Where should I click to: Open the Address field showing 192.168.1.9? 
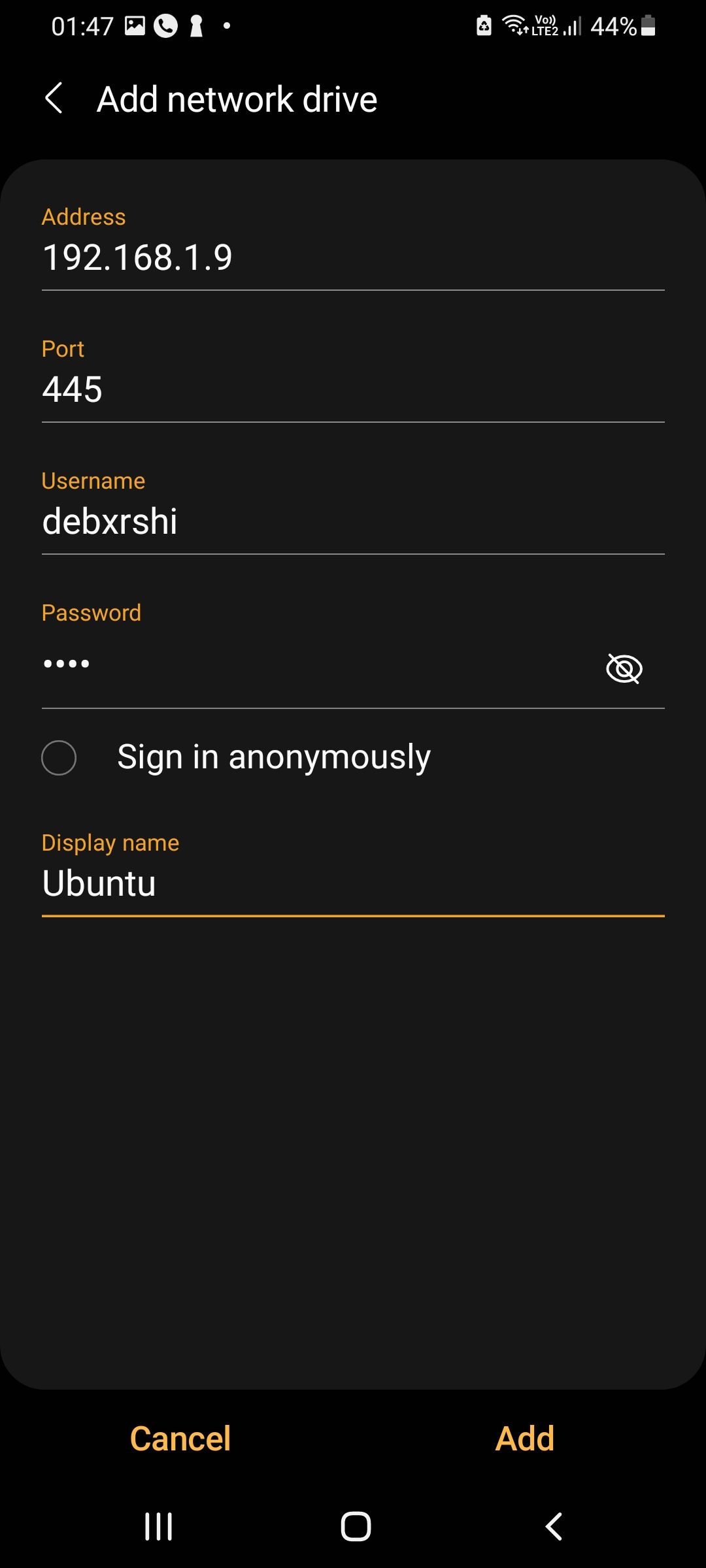coord(261,257)
